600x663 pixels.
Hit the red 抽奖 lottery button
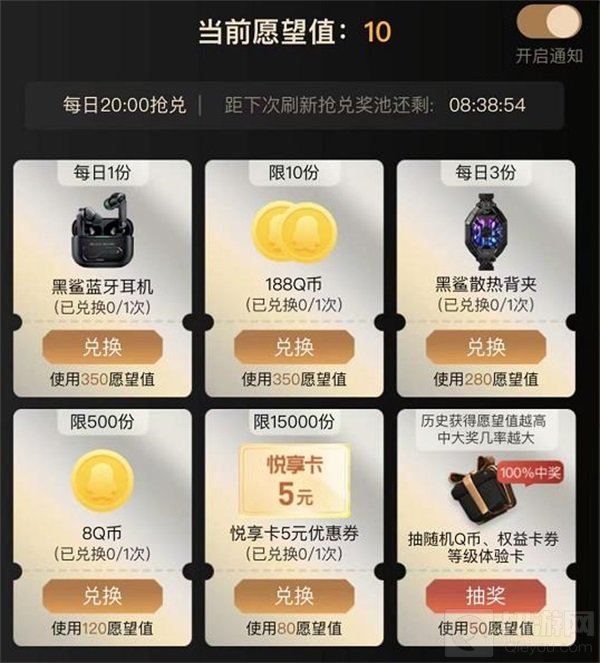485,595
